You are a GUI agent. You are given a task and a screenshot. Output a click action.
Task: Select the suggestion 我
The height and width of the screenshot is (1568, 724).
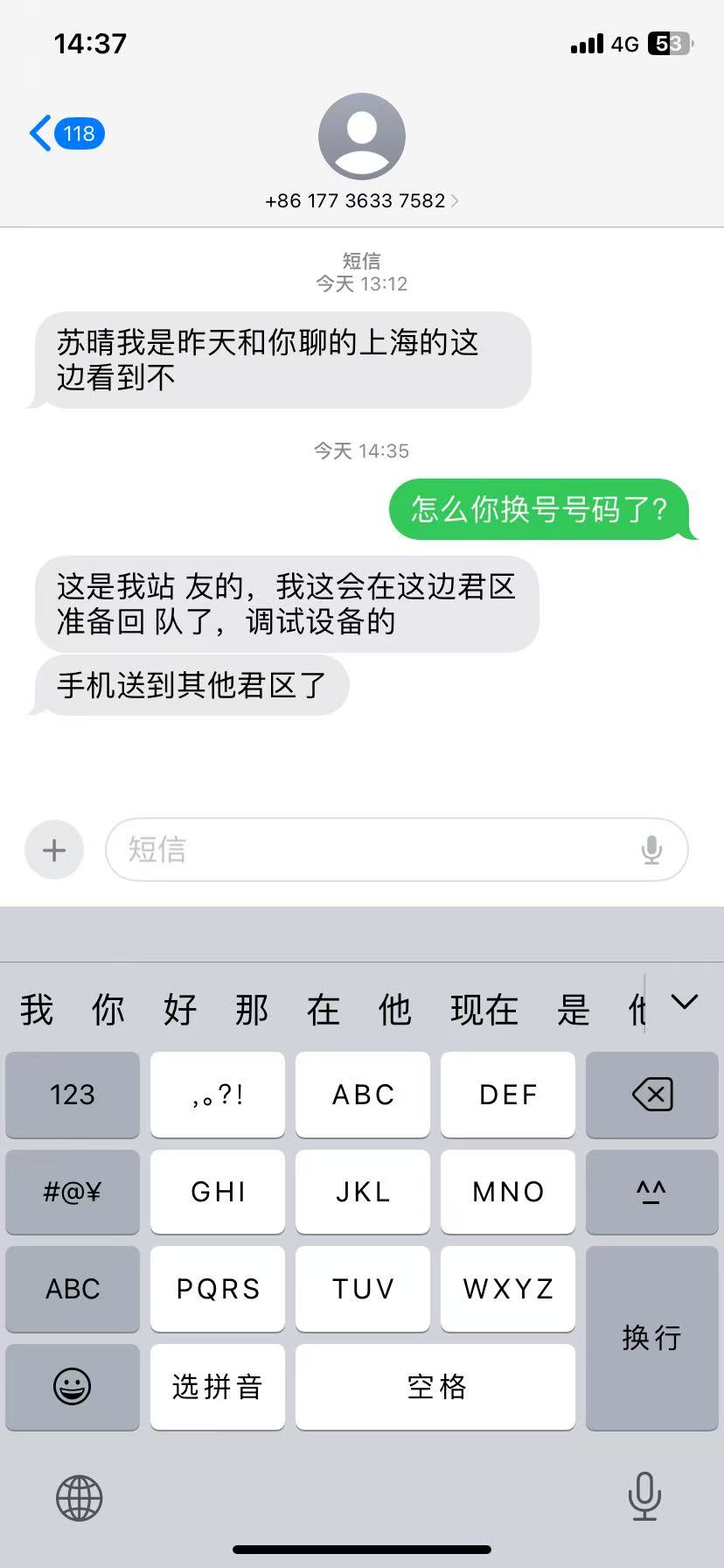pyautogui.click(x=37, y=1010)
